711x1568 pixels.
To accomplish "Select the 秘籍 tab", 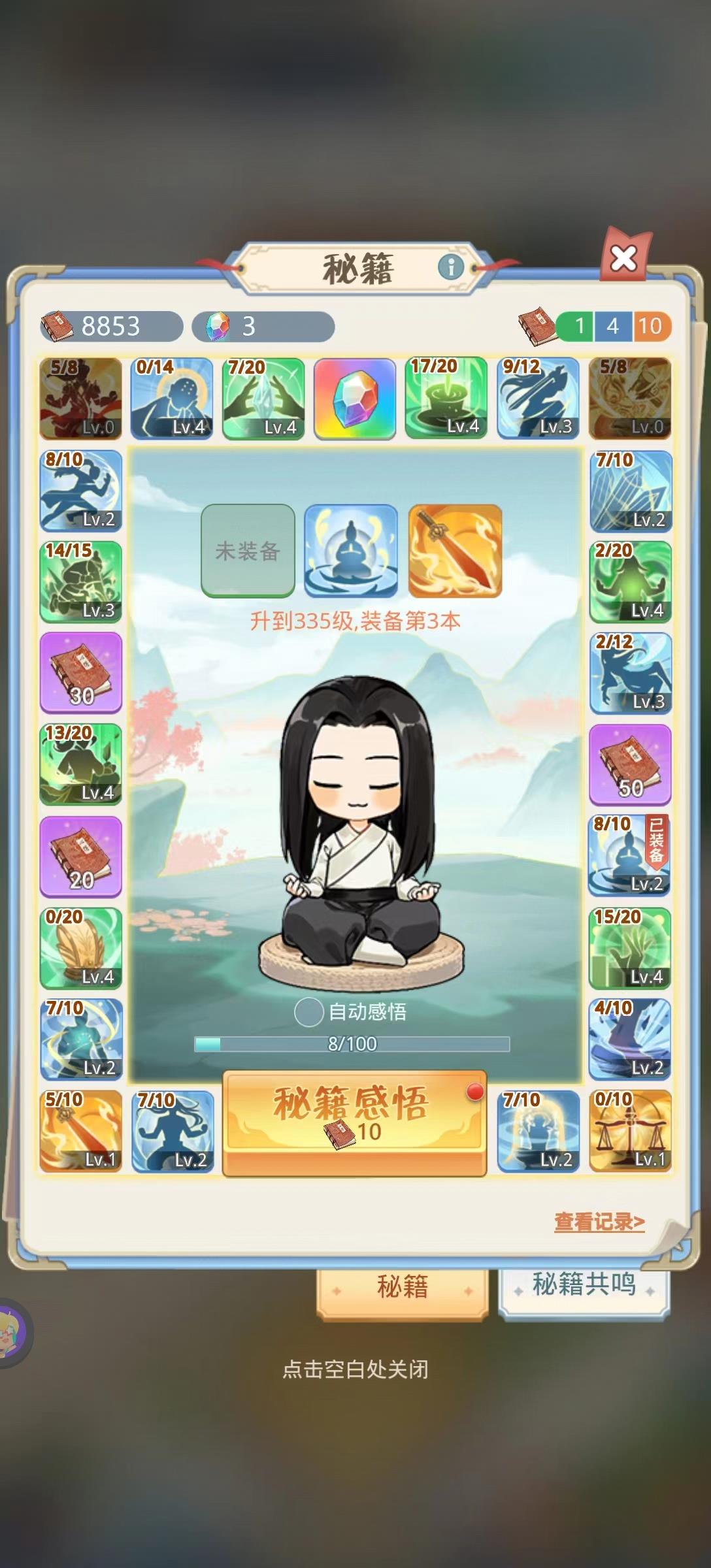I will (402, 1286).
